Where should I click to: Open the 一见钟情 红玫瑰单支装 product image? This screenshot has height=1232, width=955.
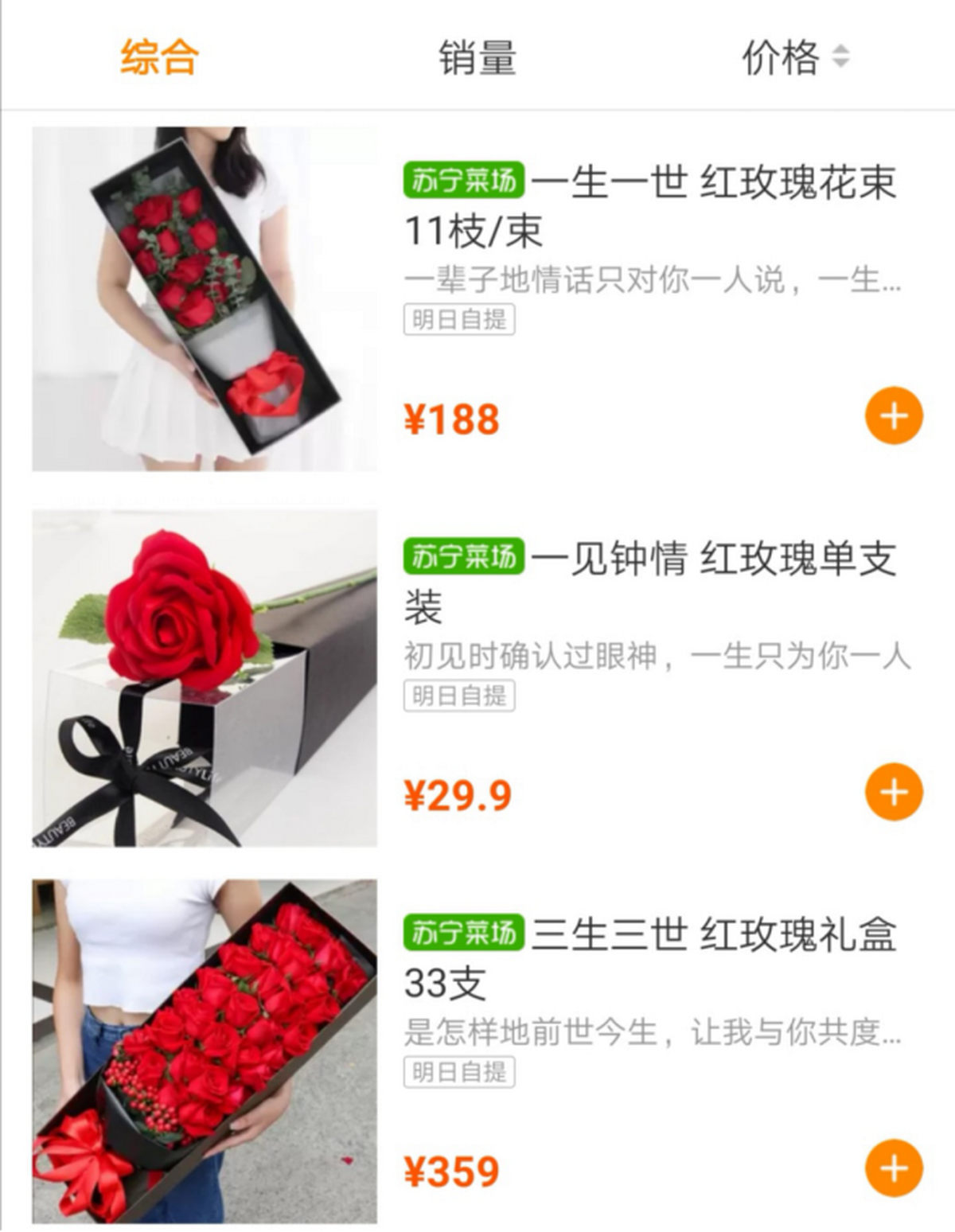205,678
